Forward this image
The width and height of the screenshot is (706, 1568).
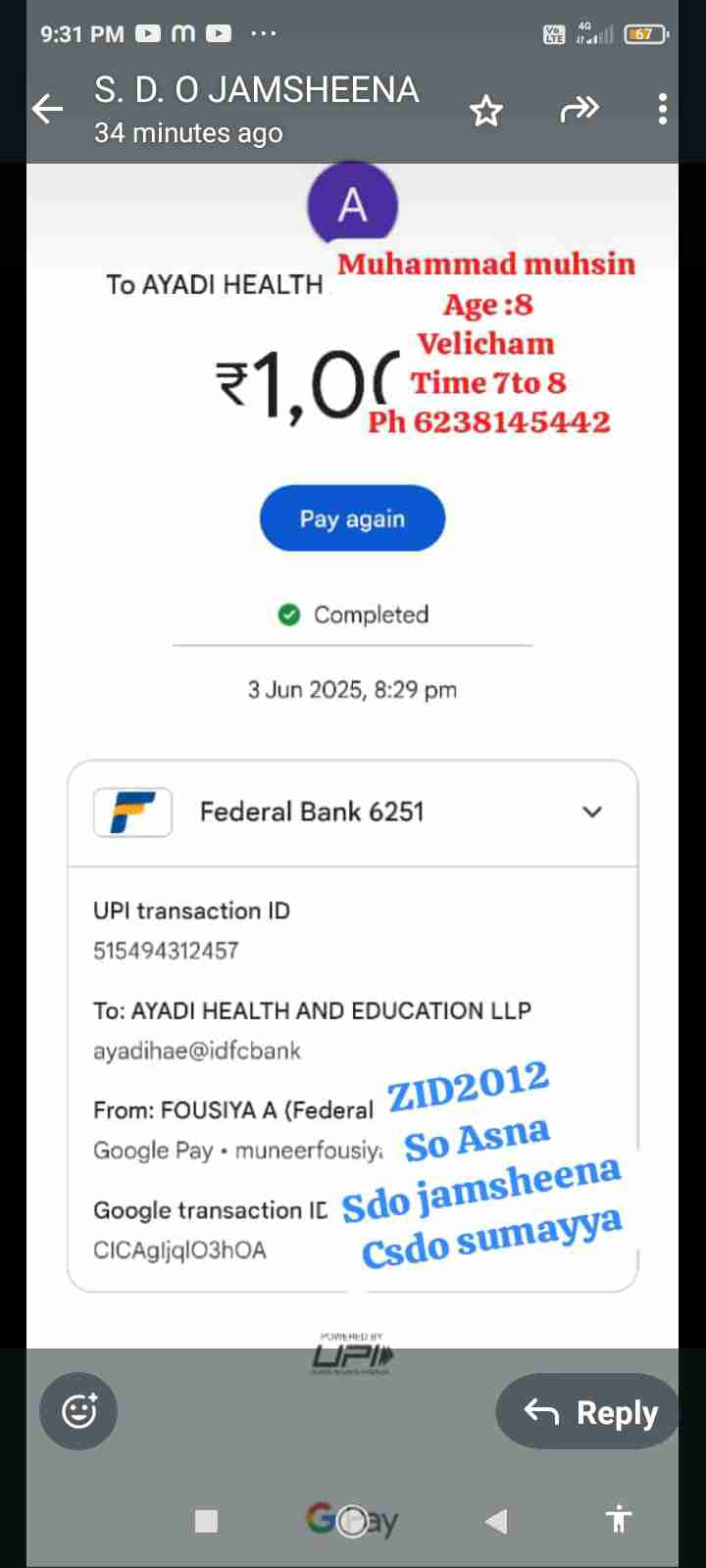coord(579,109)
